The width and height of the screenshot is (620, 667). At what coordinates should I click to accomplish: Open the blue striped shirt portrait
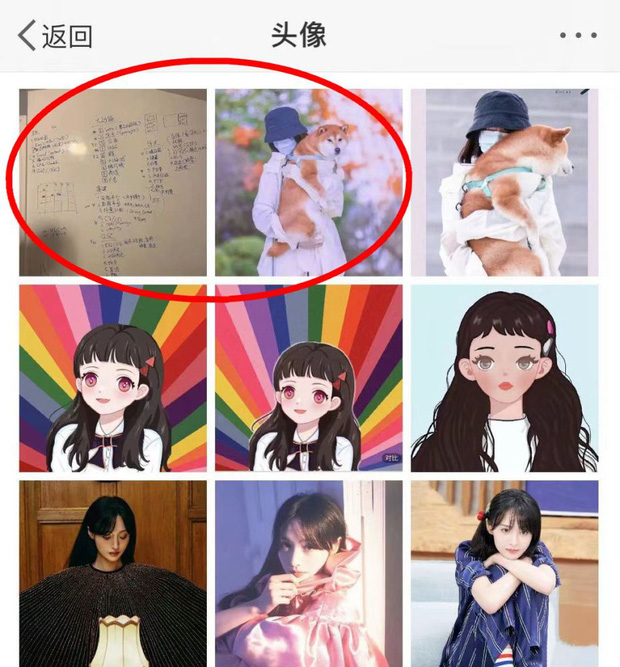click(505, 574)
